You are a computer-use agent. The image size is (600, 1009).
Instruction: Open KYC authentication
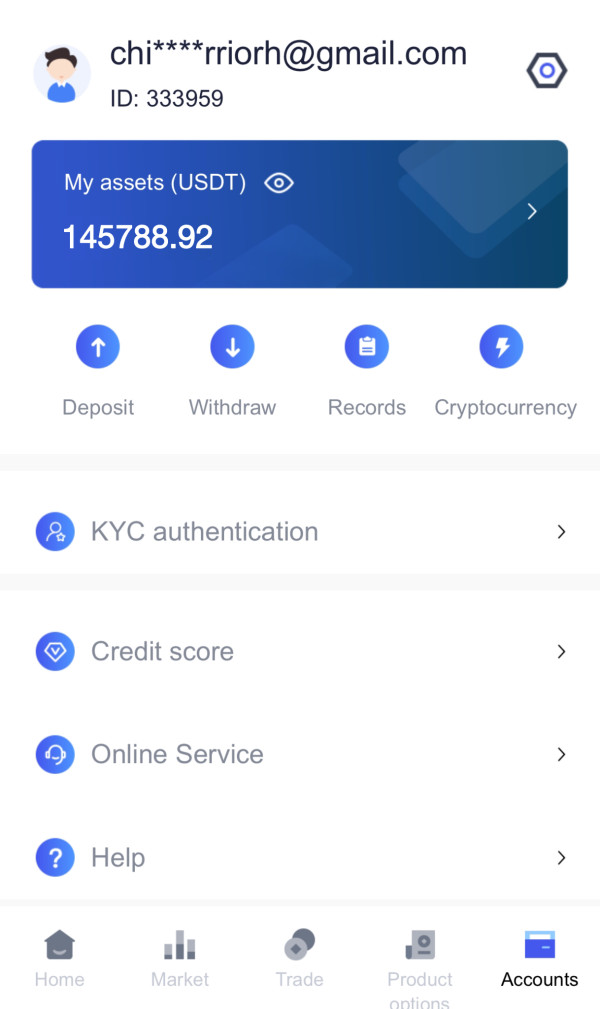[x=300, y=532]
